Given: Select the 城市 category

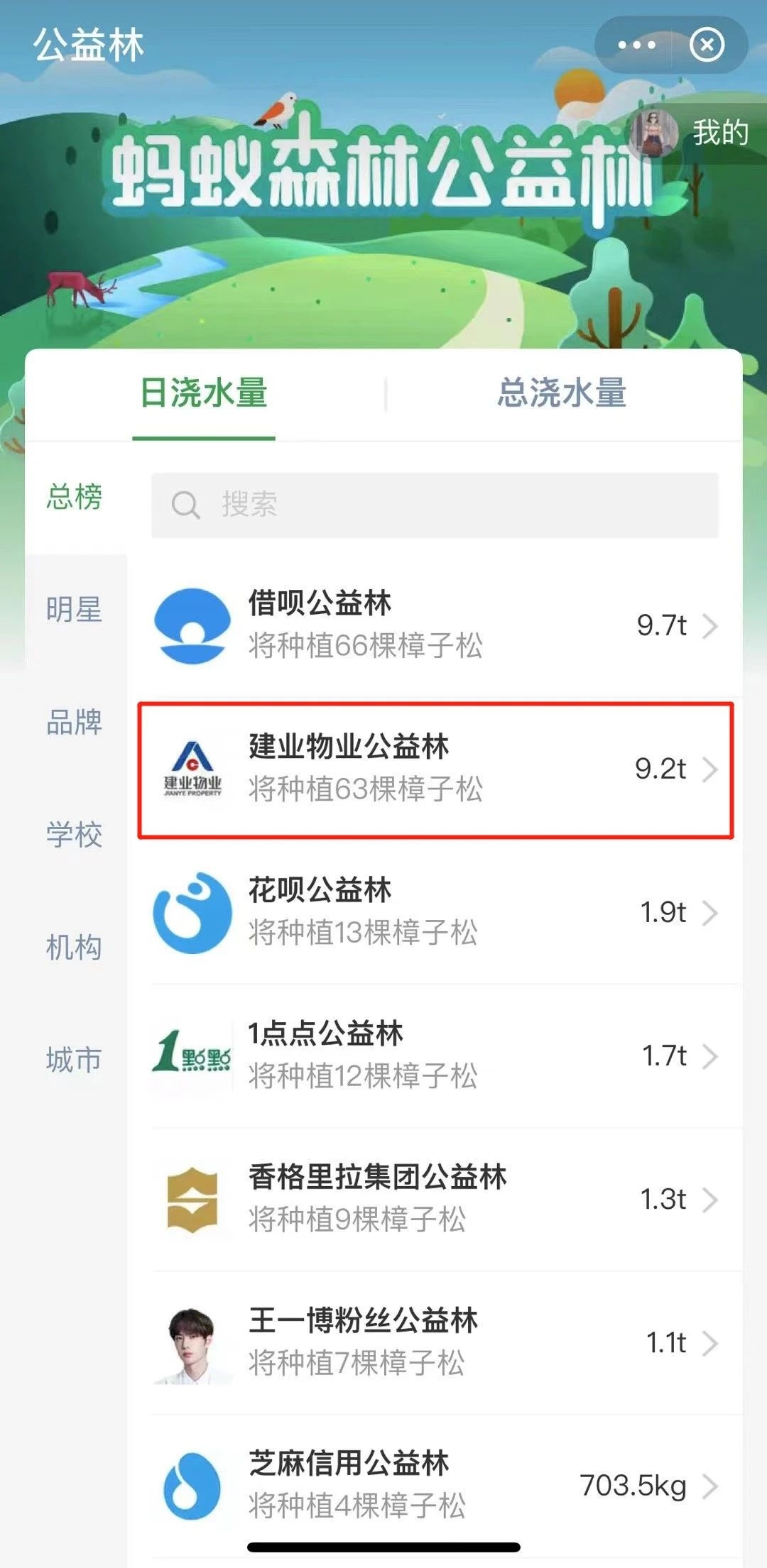Looking at the screenshot, I should pyautogui.click(x=75, y=1060).
